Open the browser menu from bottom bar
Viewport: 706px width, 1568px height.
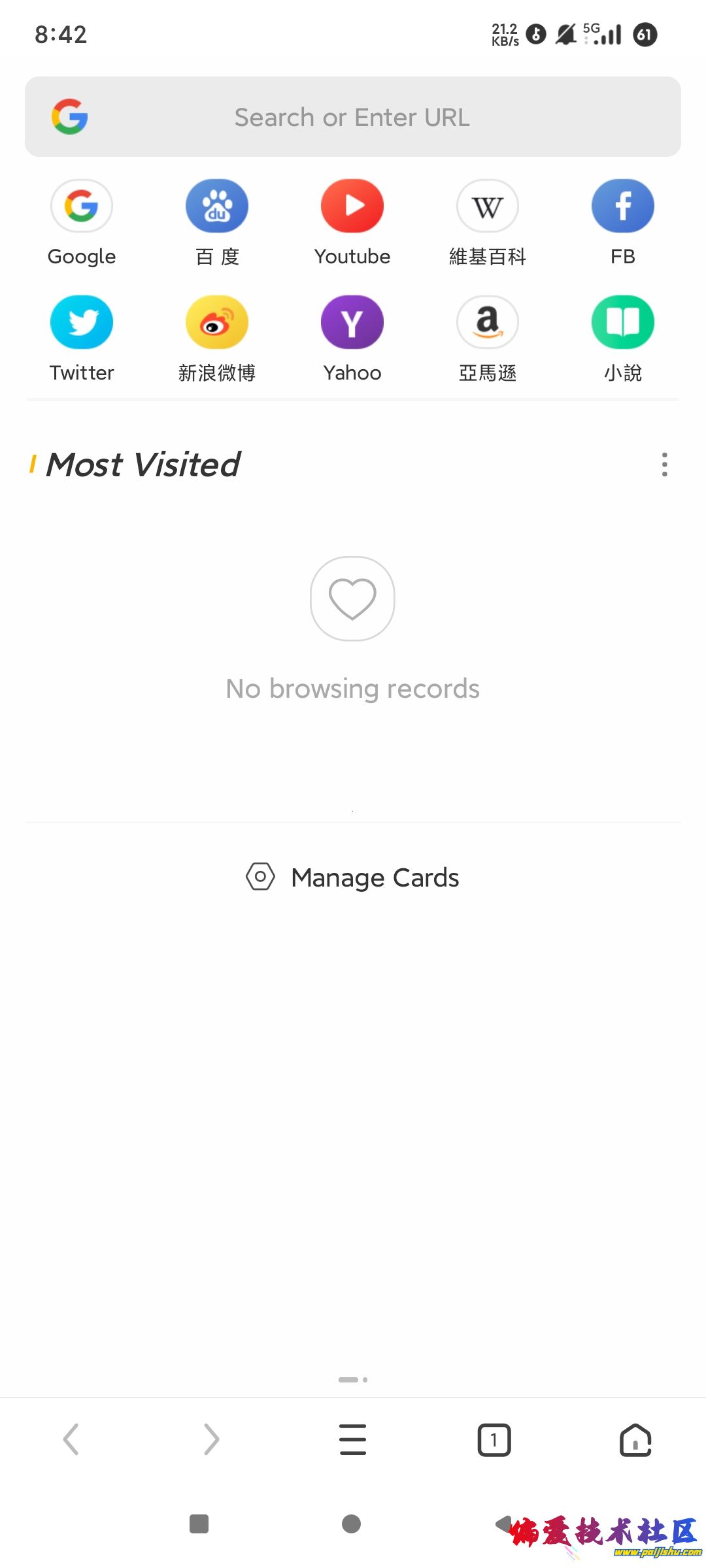click(x=352, y=1439)
